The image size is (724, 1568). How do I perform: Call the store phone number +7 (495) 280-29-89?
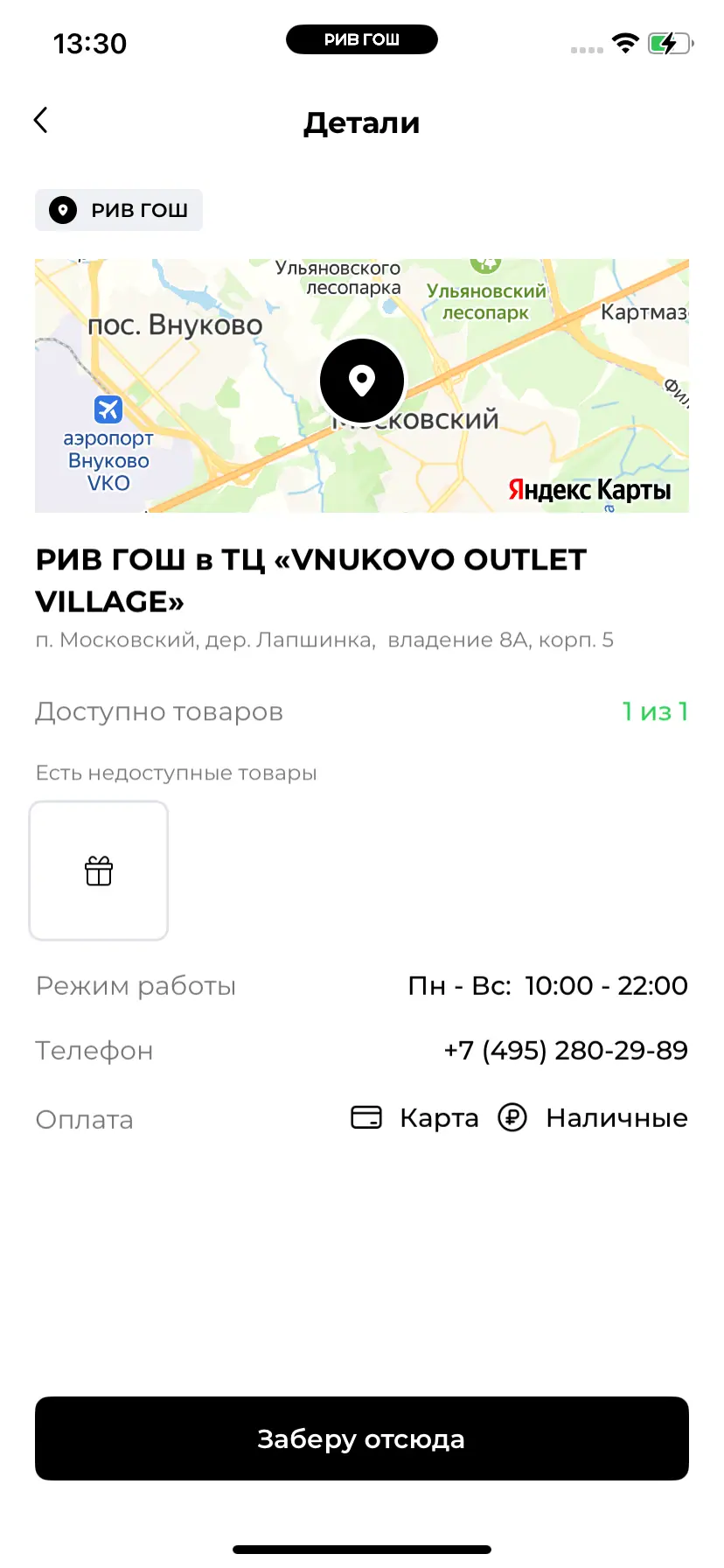tap(566, 1050)
